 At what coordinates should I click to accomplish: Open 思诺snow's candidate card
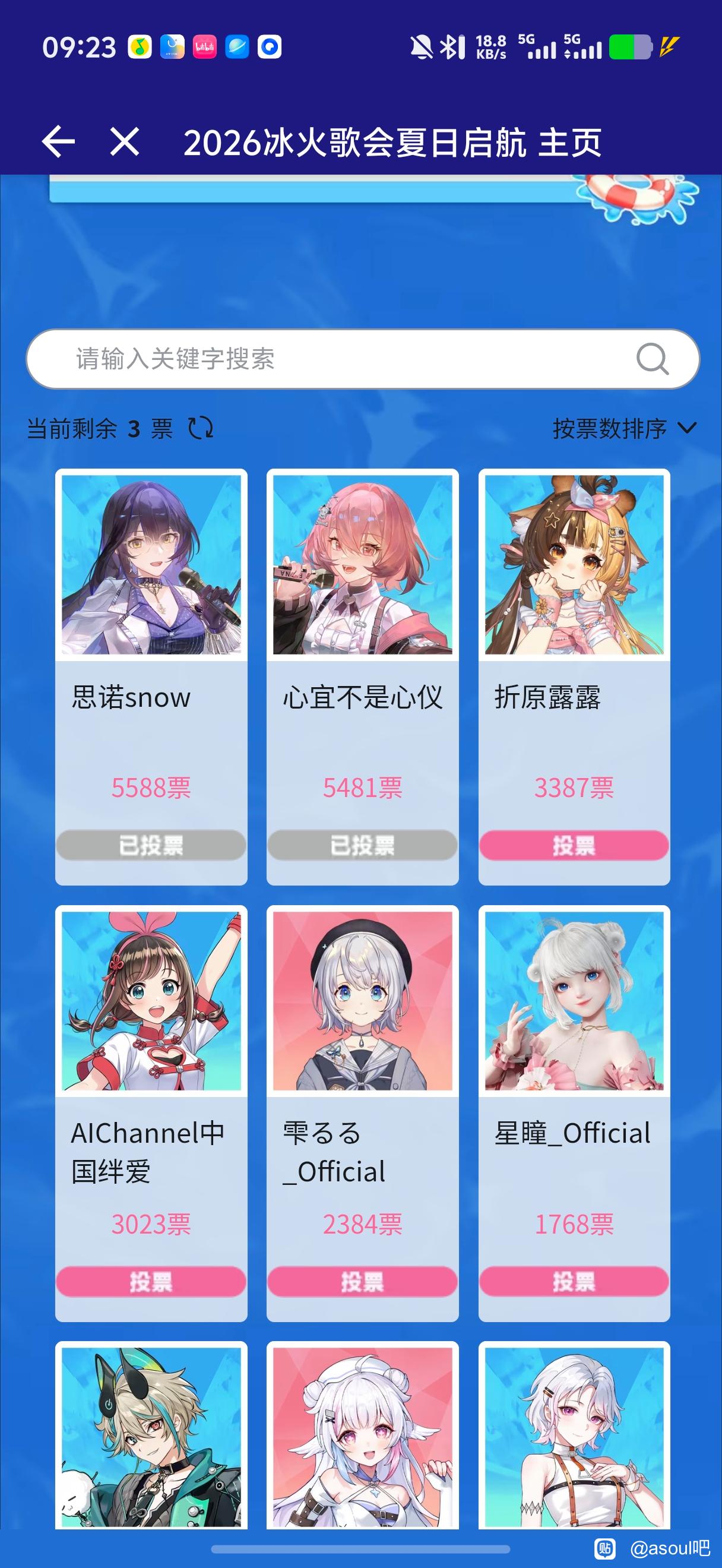tap(151, 676)
